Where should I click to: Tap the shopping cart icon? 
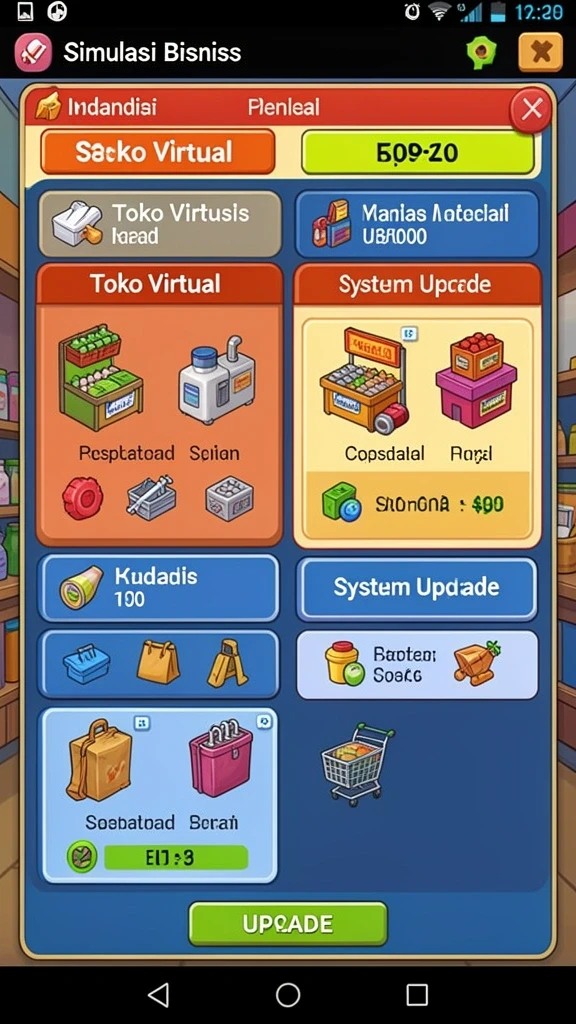359,764
